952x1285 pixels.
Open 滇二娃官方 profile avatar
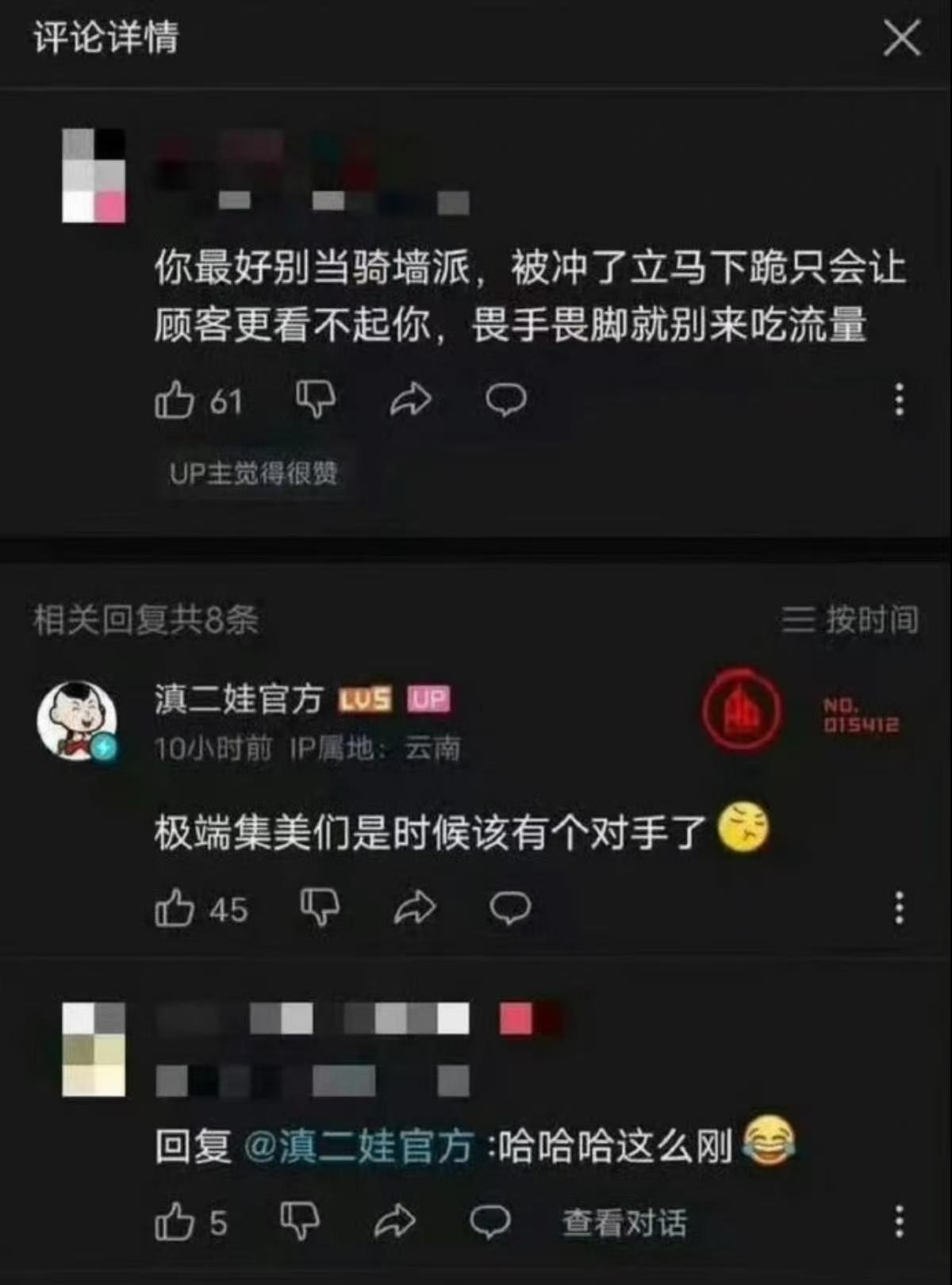coord(78,720)
